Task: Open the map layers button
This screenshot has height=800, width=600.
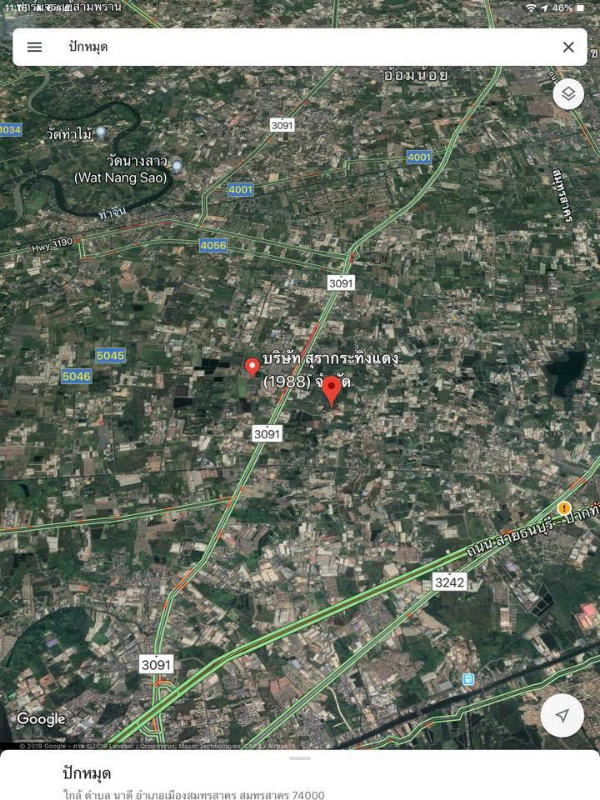Action: (568, 94)
